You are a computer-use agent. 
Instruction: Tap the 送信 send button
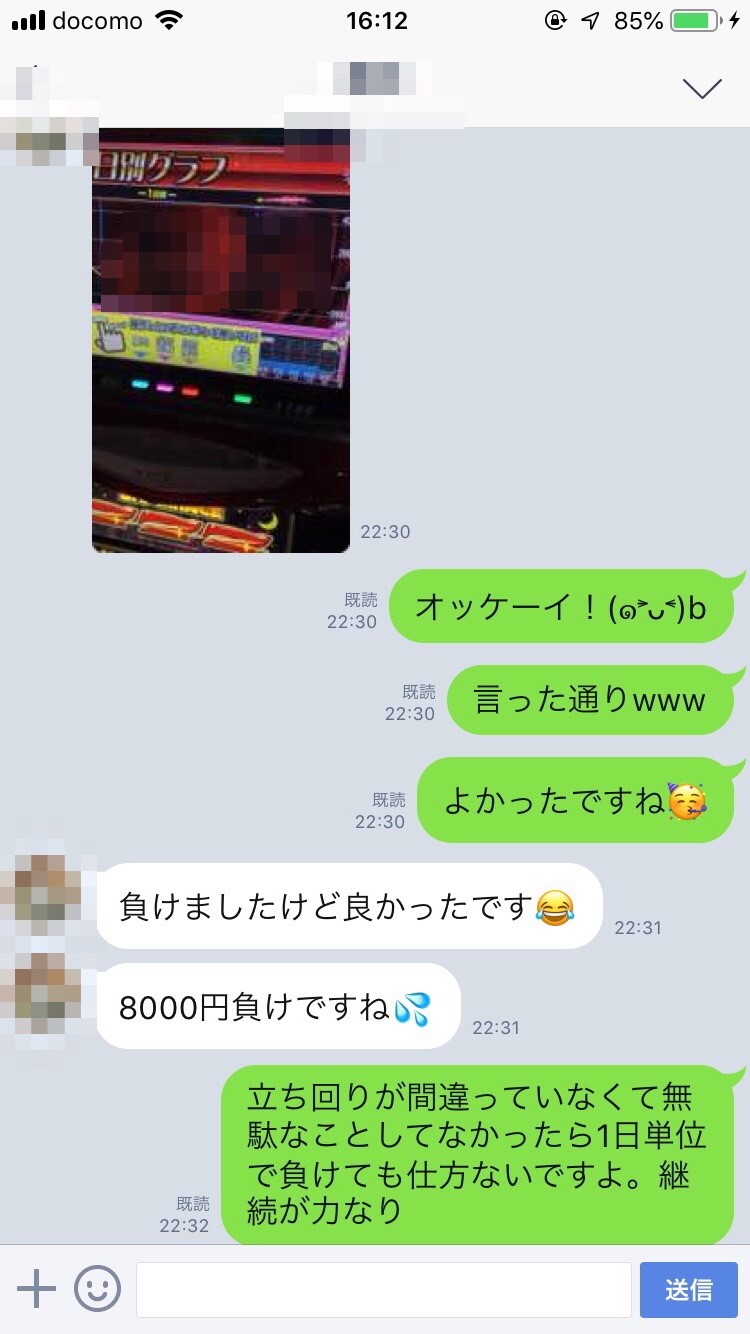pos(689,1289)
